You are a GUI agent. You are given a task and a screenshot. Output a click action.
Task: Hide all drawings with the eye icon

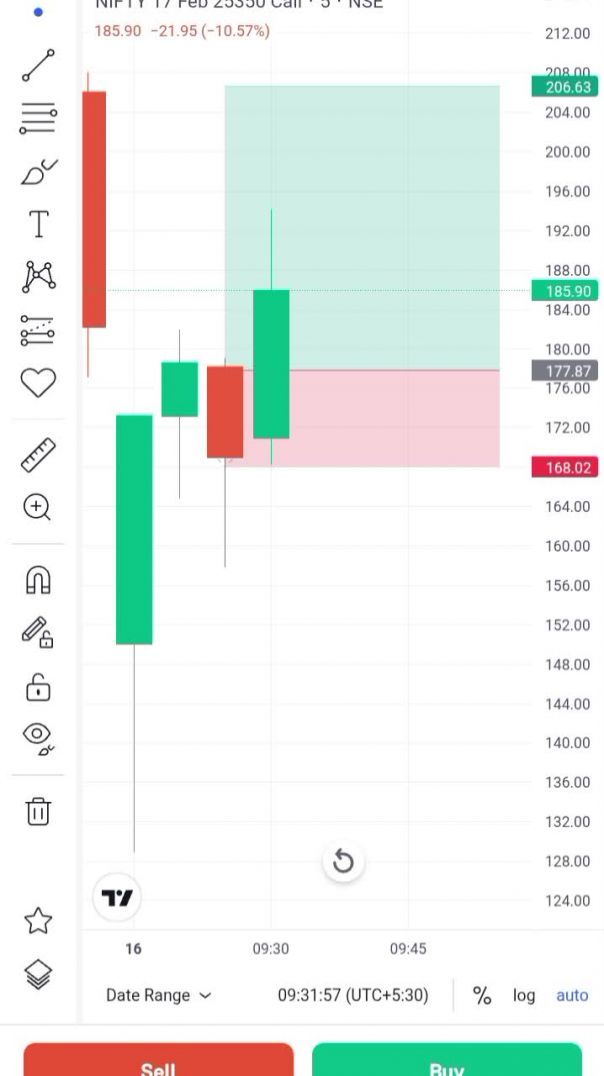38,737
